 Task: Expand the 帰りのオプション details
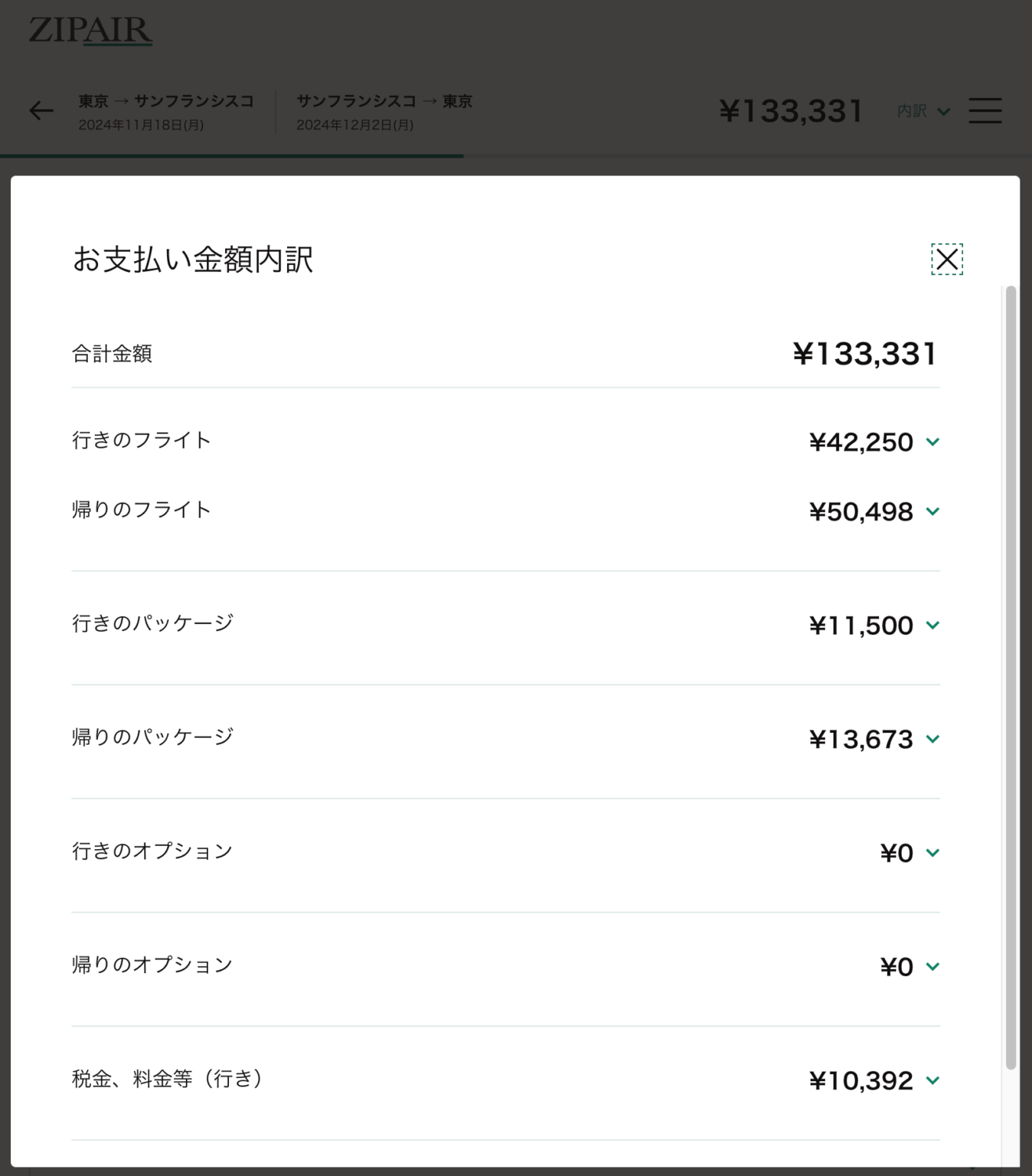[933, 966]
